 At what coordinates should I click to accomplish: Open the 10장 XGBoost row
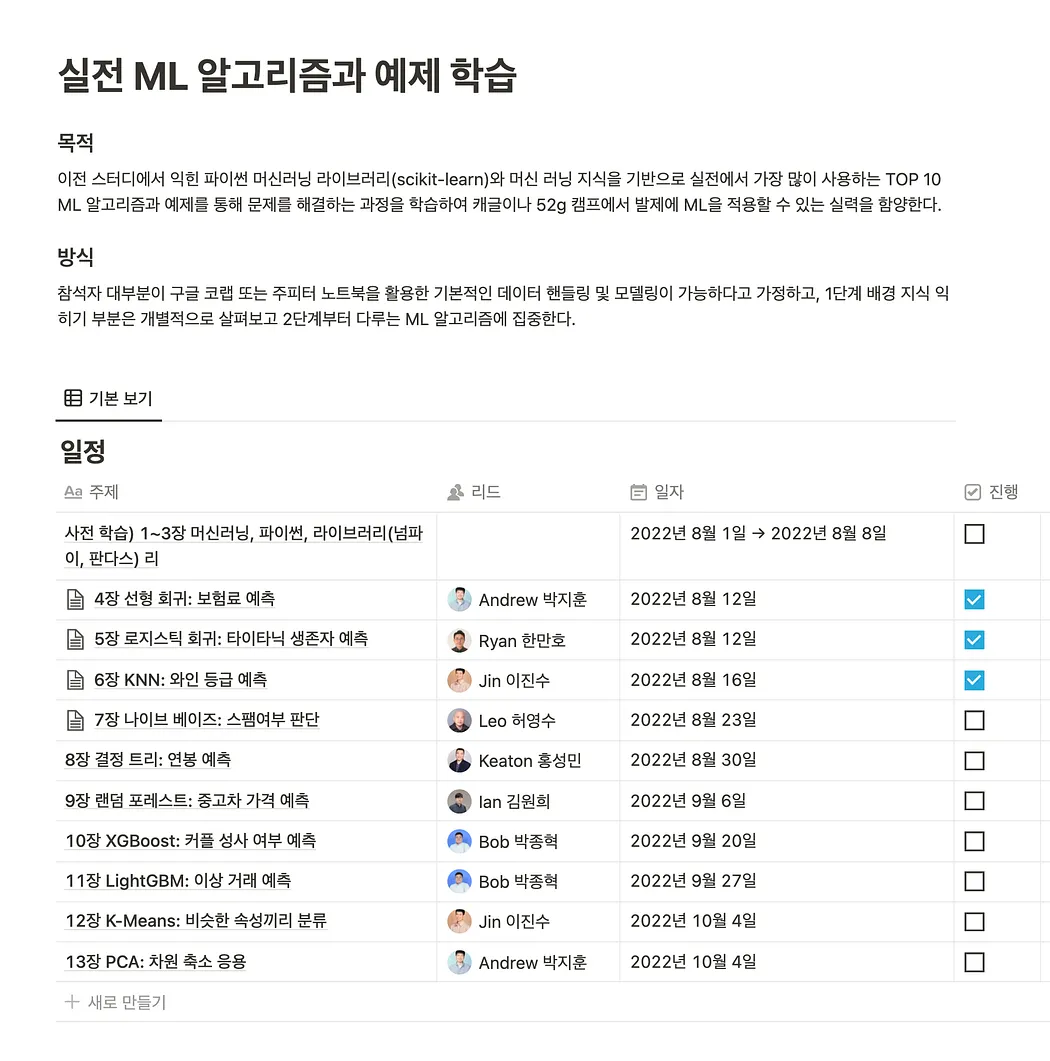tap(190, 841)
